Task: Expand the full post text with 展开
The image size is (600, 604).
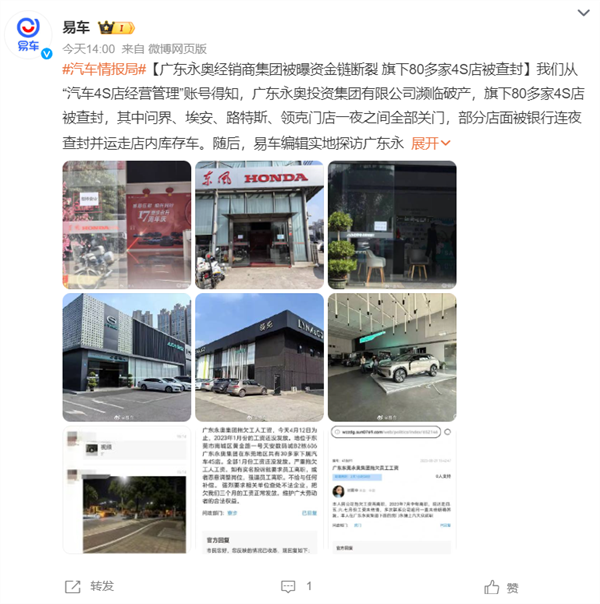Action: point(430,143)
